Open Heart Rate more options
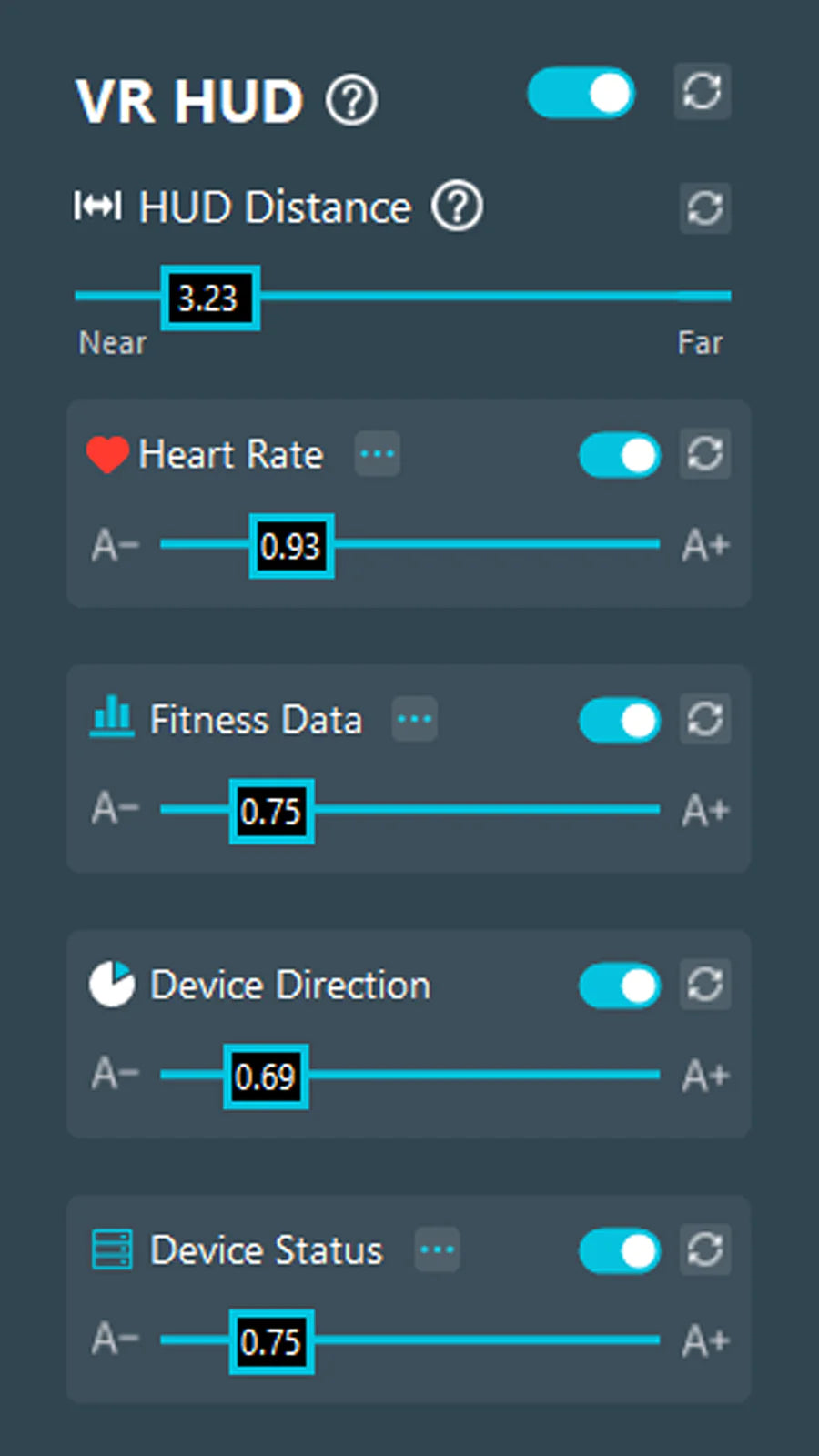 (377, 453)
